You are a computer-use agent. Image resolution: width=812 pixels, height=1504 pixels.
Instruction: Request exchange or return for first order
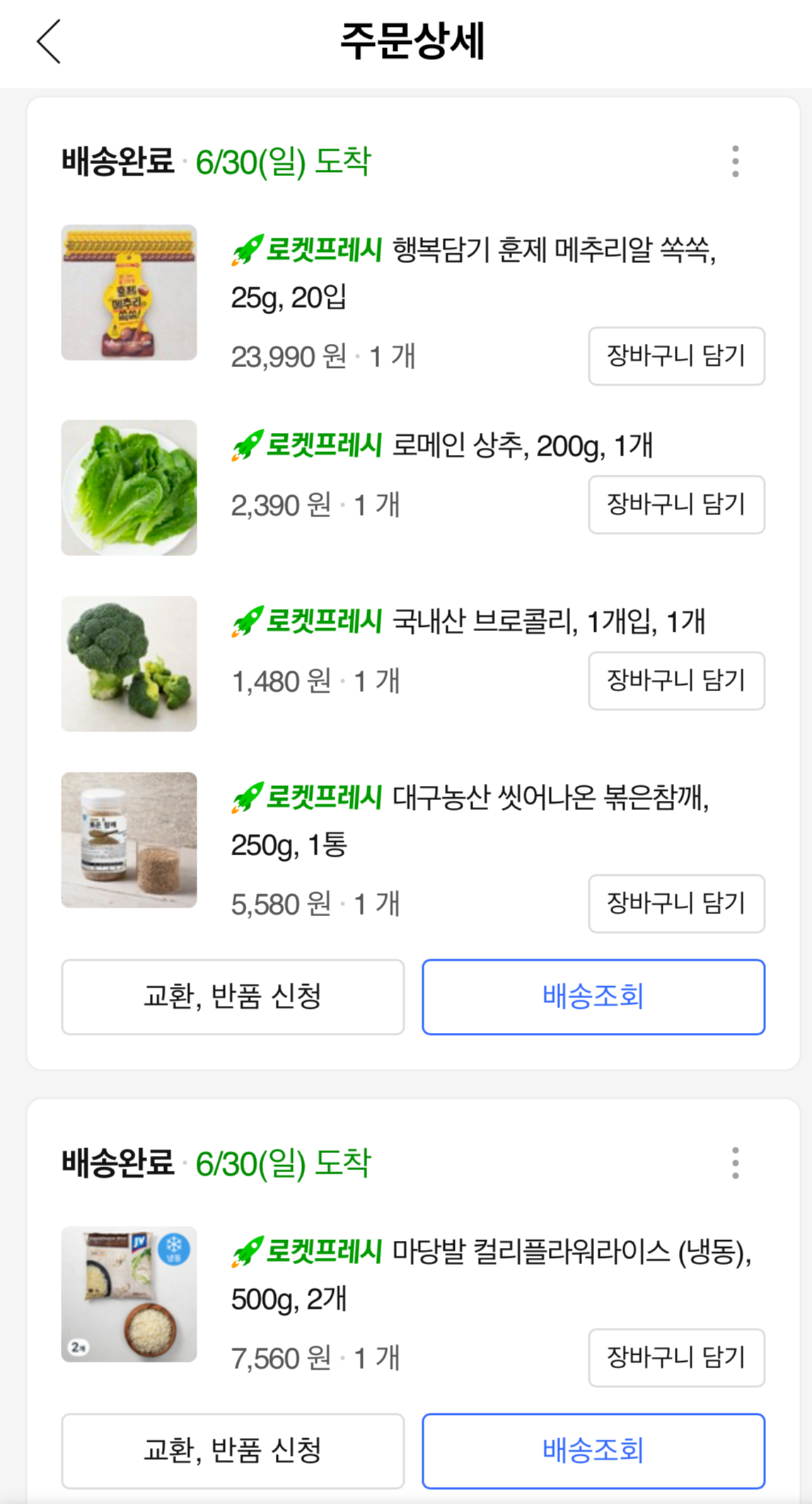tap(233, 997)
